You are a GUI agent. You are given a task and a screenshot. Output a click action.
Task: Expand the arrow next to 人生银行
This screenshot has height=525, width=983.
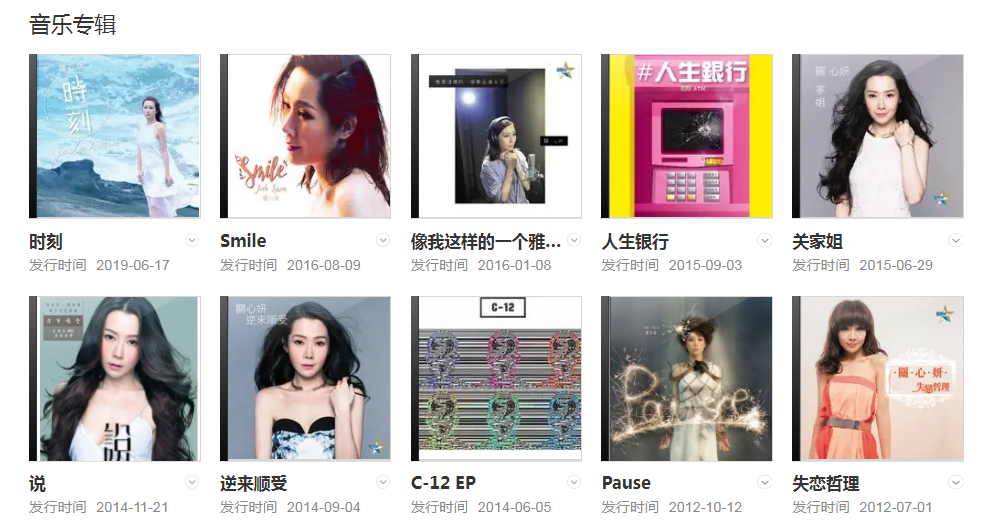point(764,240)
